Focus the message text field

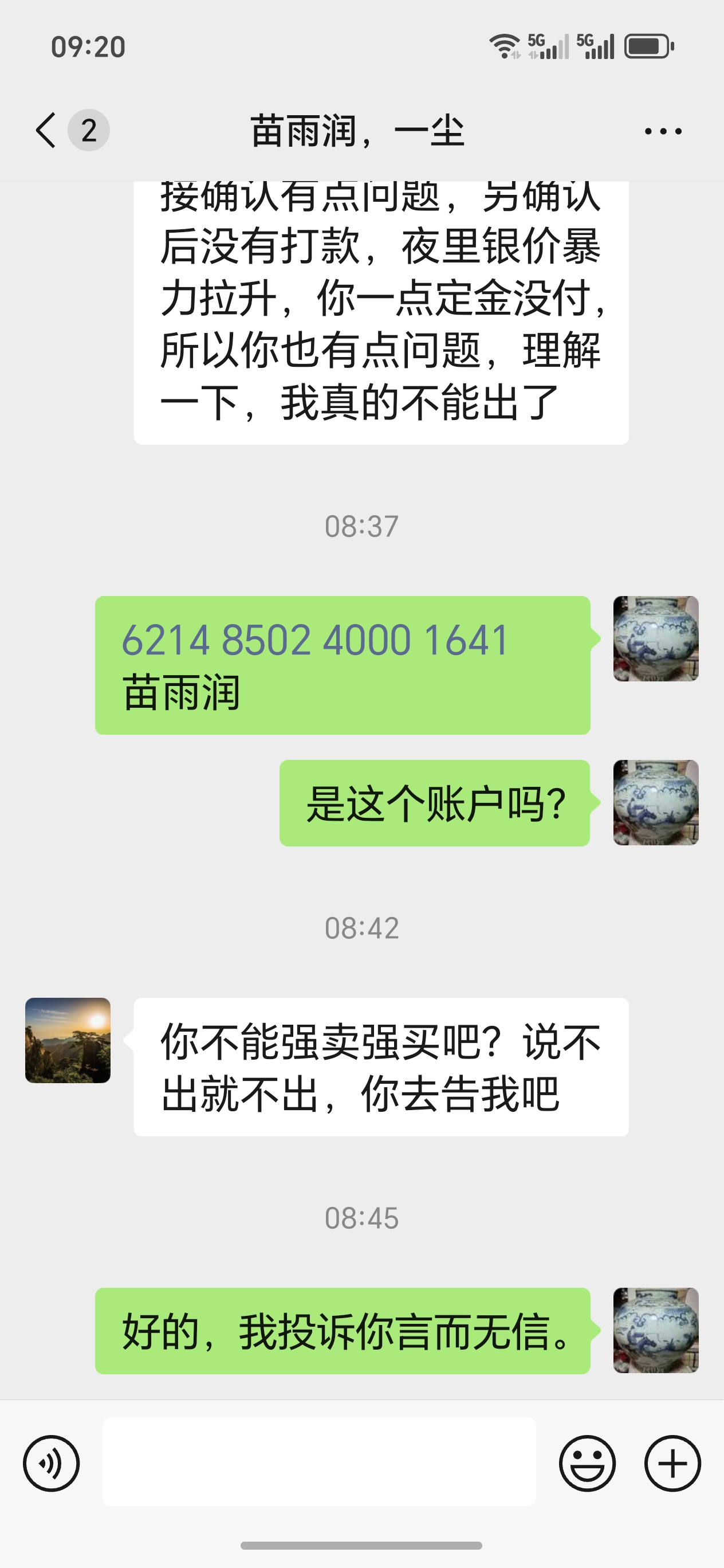(x=319, y=1462)
